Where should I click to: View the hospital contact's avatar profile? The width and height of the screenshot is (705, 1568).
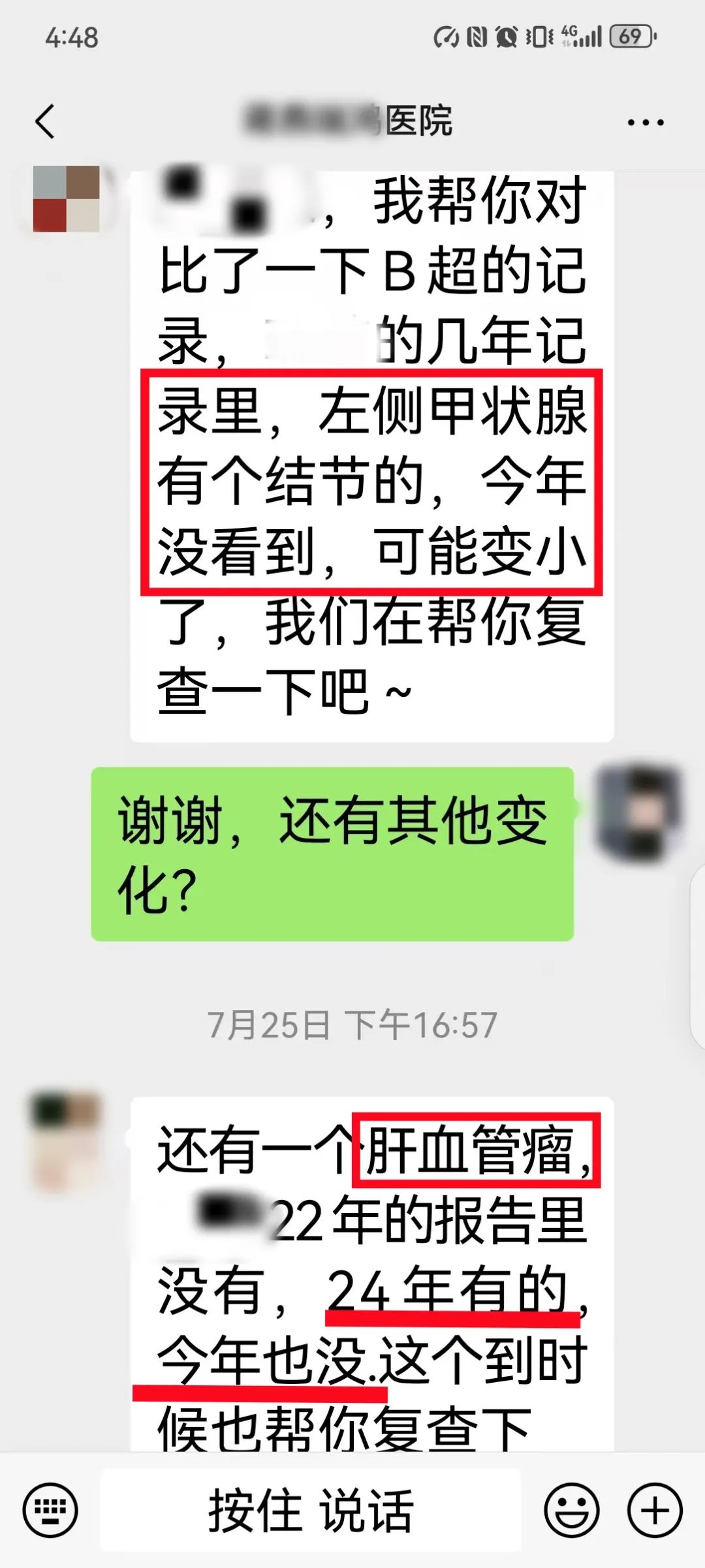click(x=67, y=199)
